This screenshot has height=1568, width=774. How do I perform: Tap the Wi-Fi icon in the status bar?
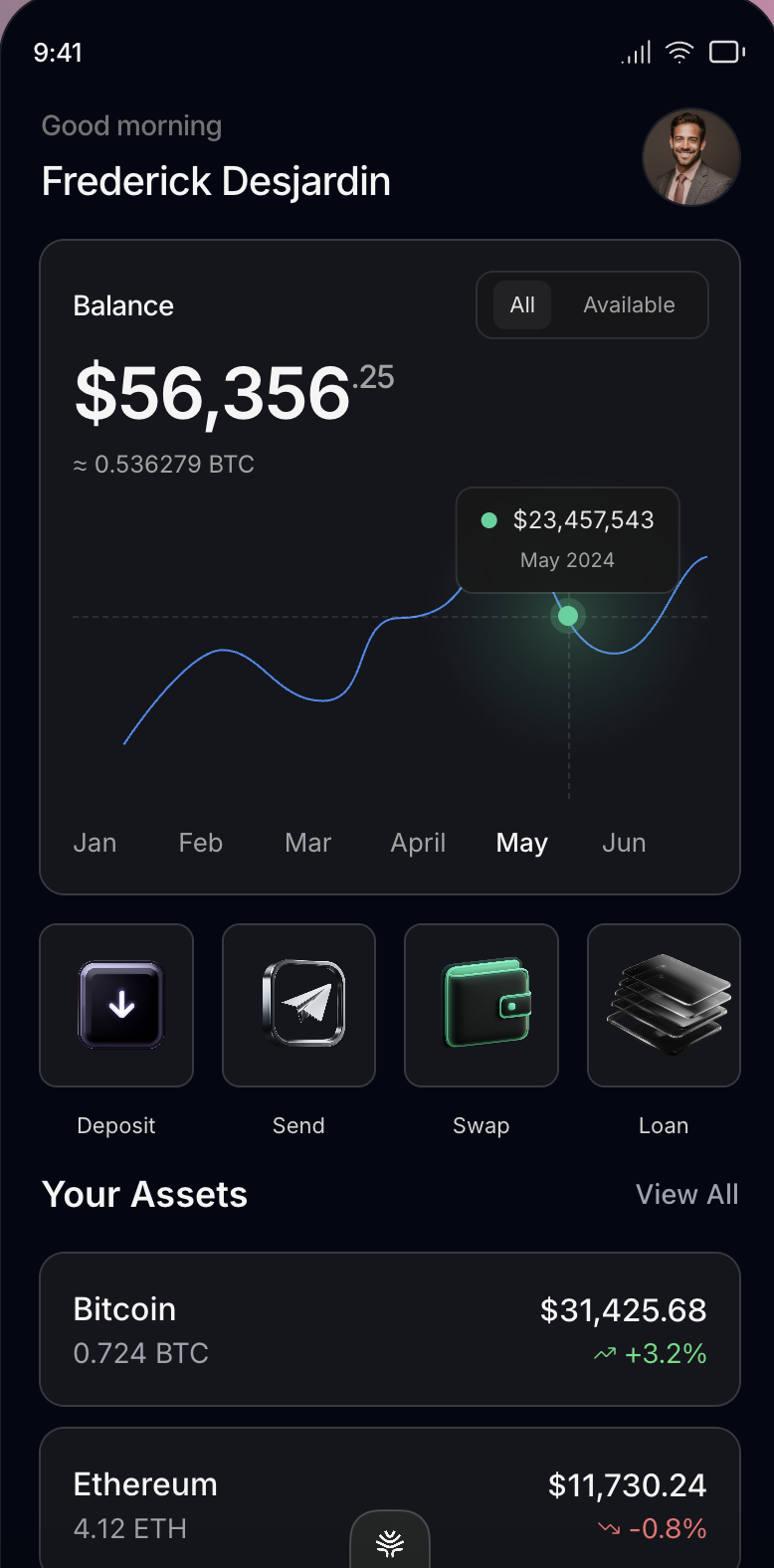pos(679,52)
